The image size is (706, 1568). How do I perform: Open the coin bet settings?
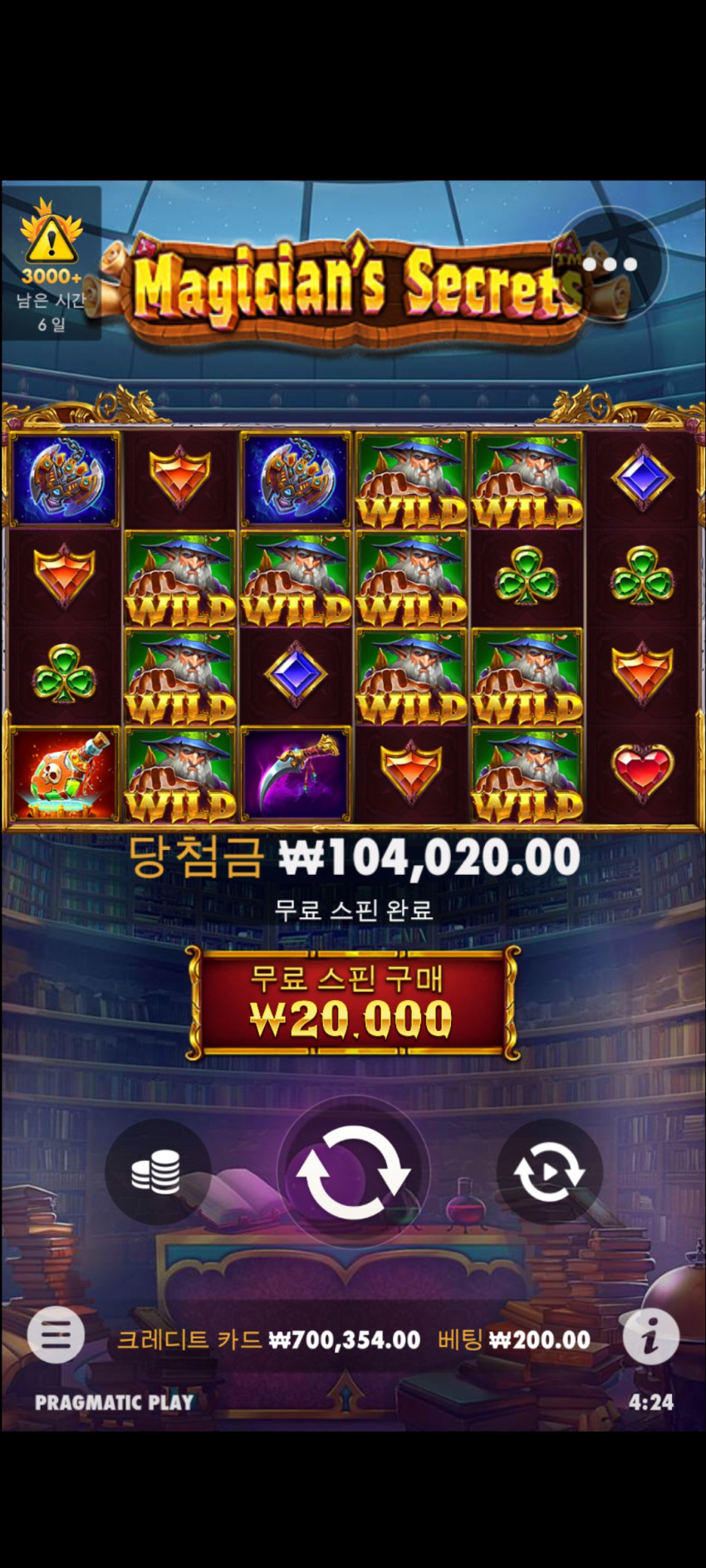click(x=157, y=1172)
